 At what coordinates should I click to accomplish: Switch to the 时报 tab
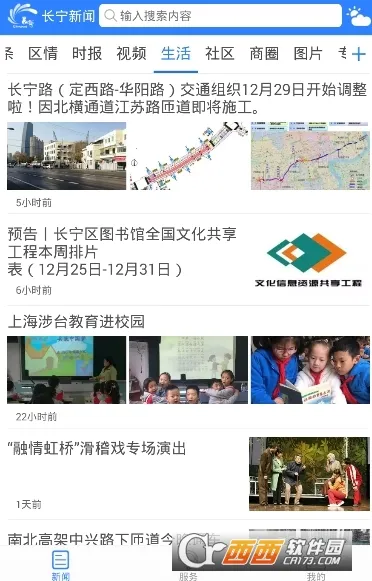pyautogui.click(x=87, y=54)
